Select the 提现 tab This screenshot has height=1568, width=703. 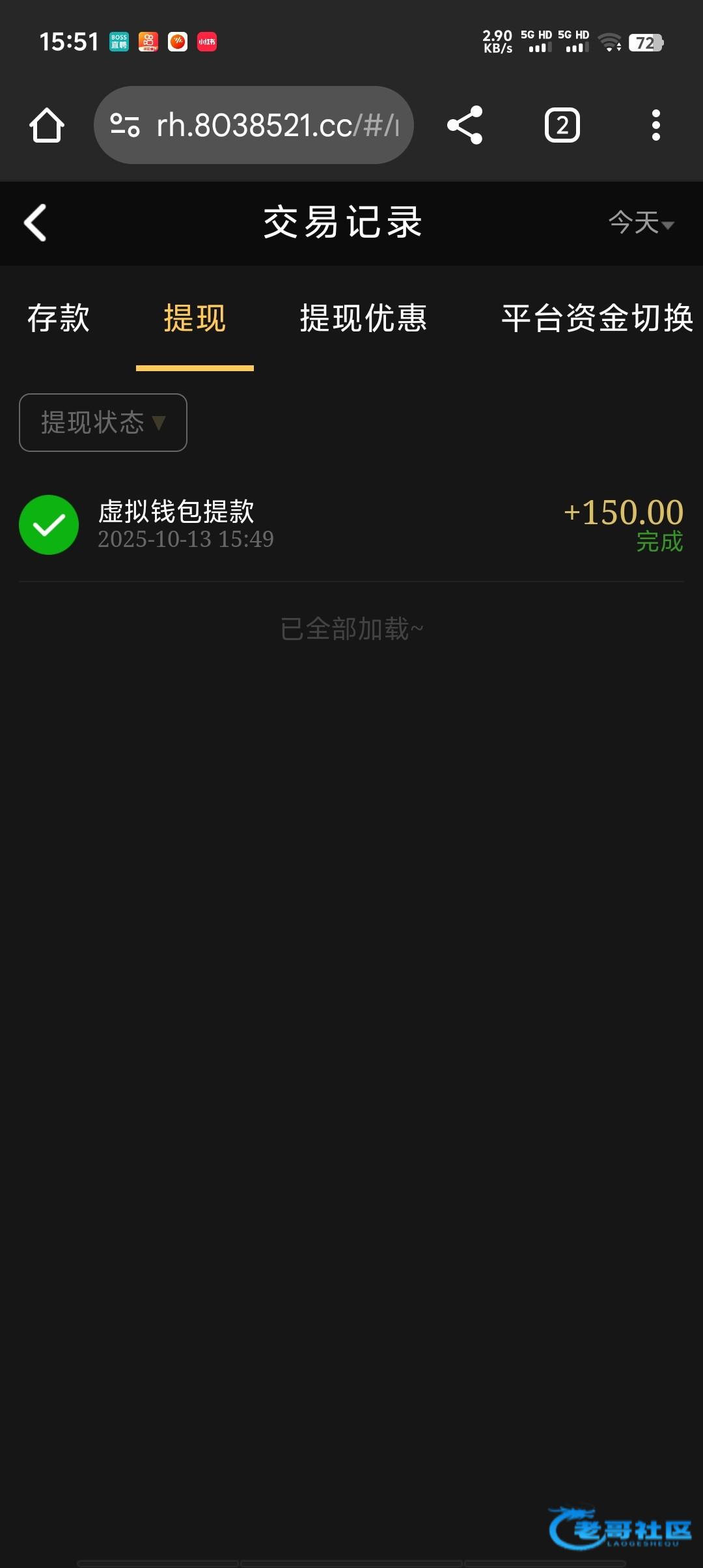pos(195,318)
